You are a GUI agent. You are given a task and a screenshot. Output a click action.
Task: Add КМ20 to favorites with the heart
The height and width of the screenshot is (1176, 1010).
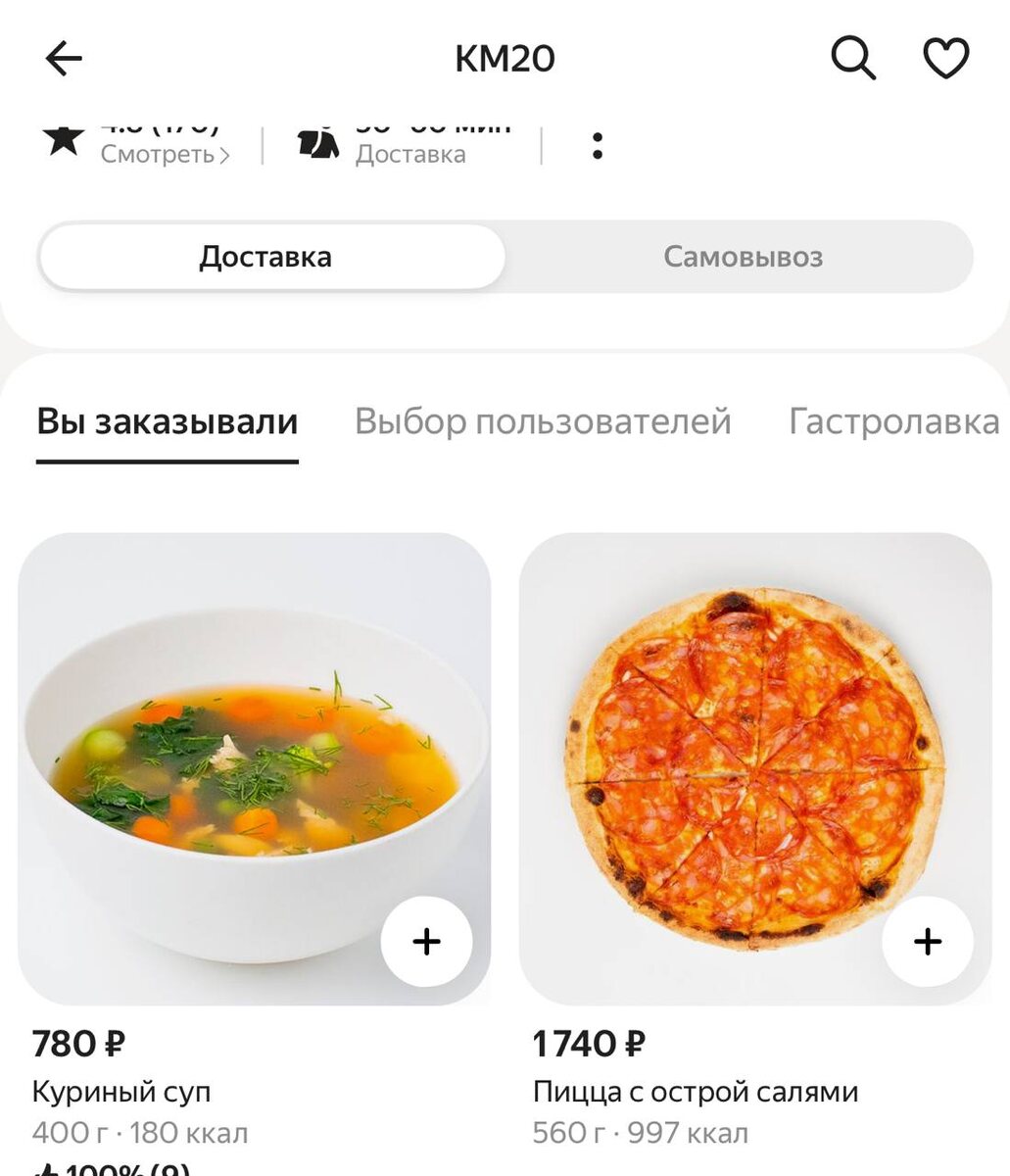(x=946, y=59)
